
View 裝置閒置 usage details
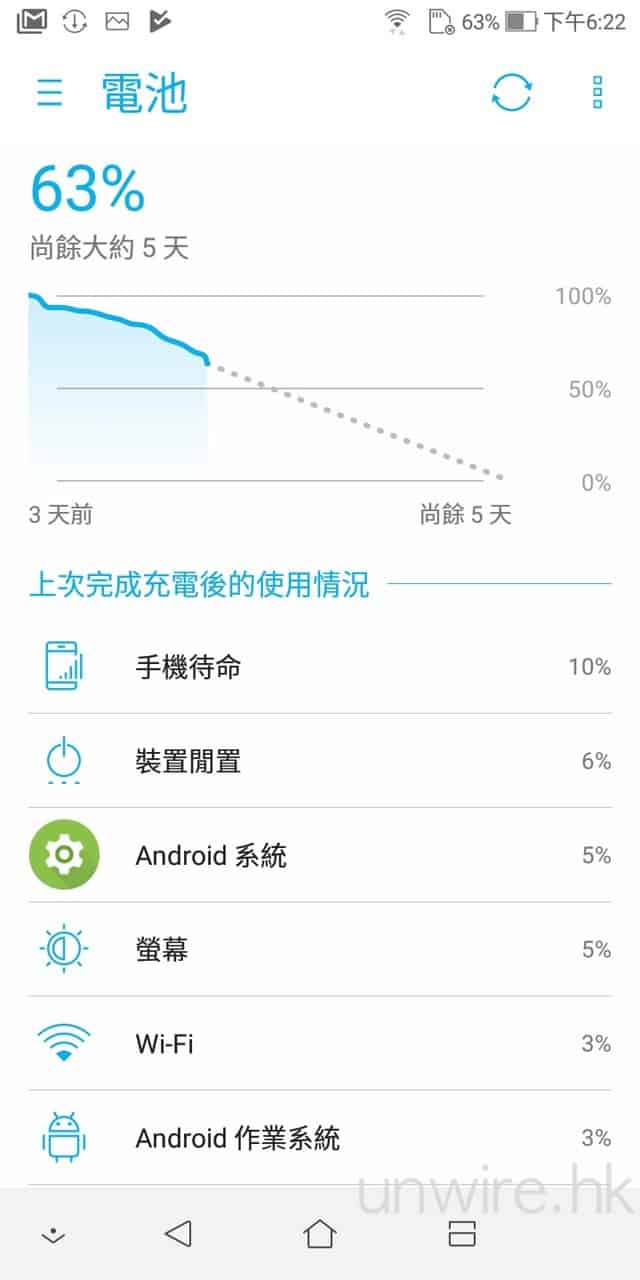click(320, 761)
